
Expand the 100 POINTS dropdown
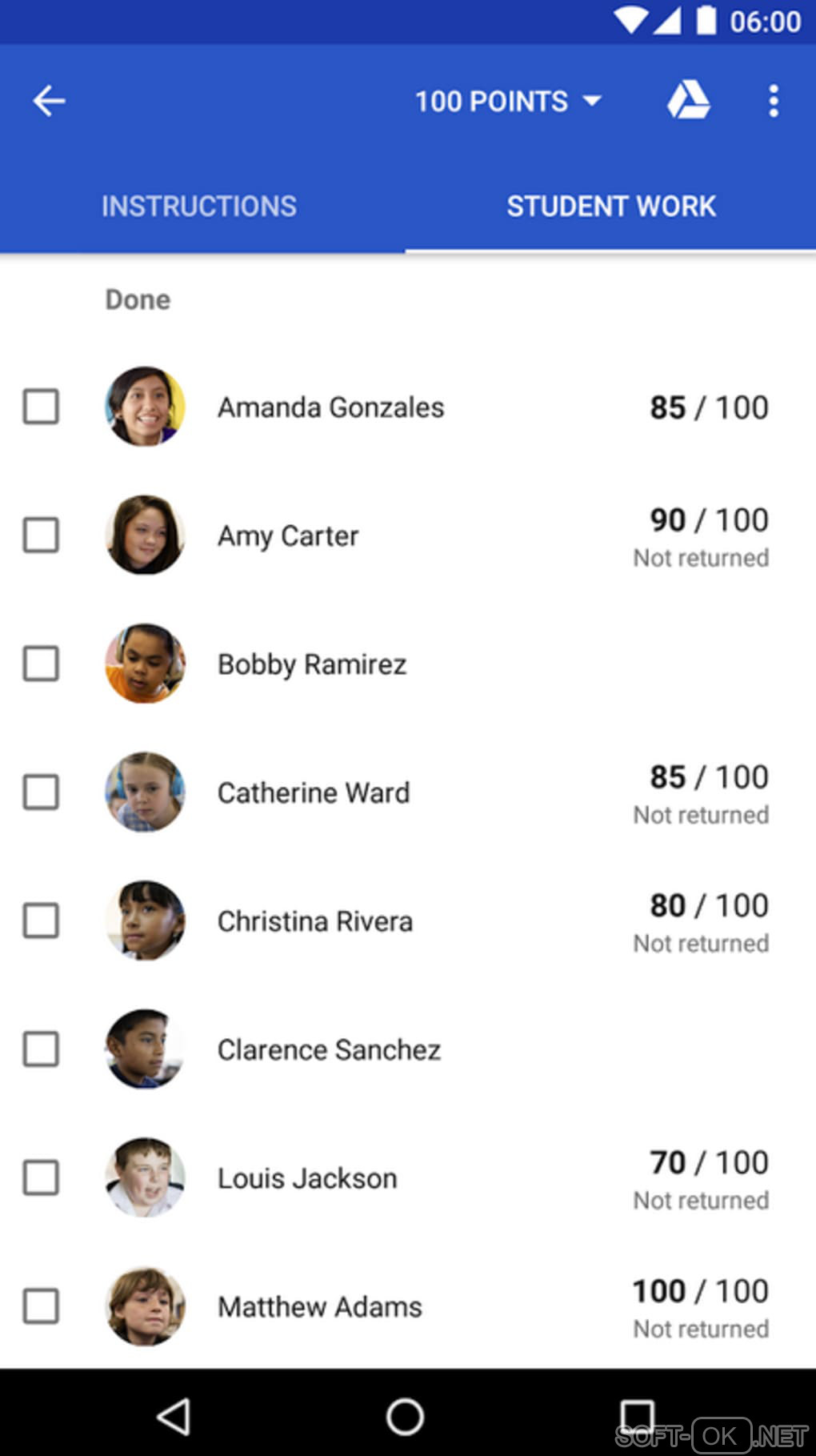[x=507, y=102]
